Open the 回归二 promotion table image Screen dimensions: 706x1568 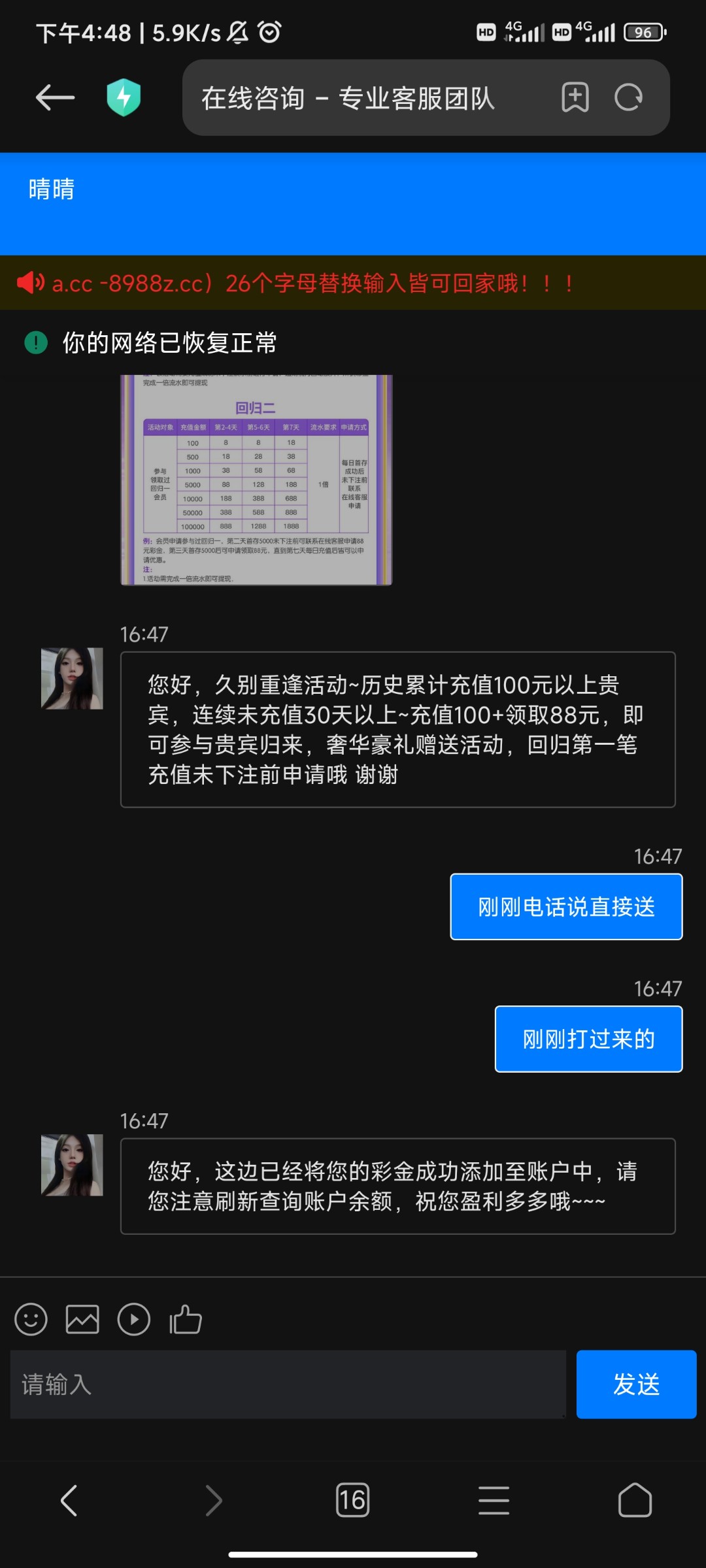point(256,480)
